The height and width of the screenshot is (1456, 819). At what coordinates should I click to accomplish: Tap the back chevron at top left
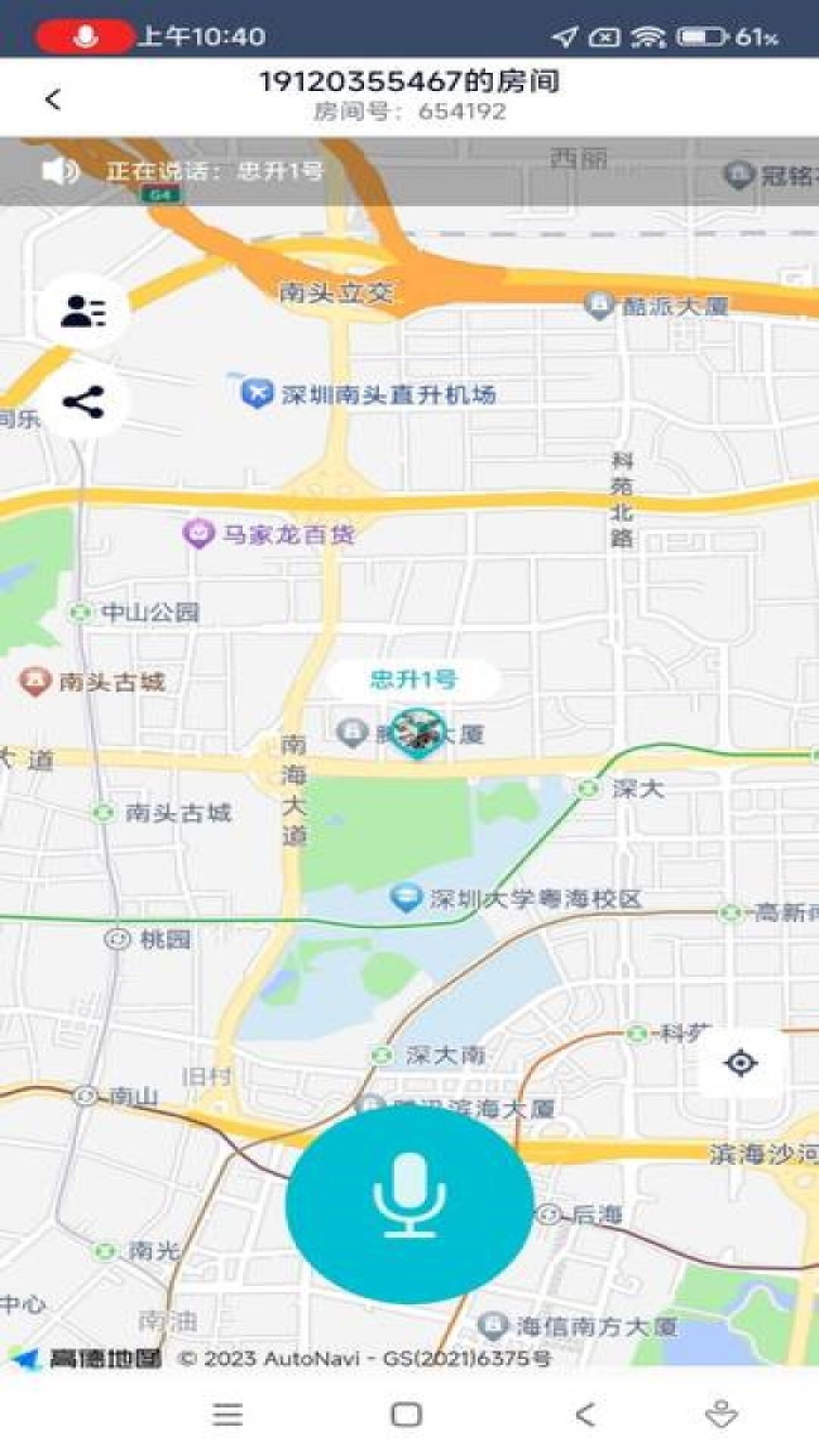click(x=52, y=99)
